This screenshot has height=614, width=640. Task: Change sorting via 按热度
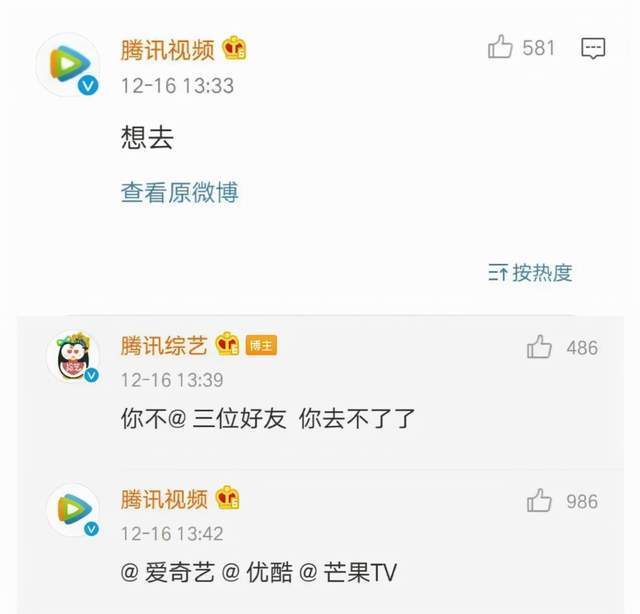click(530, 273)
